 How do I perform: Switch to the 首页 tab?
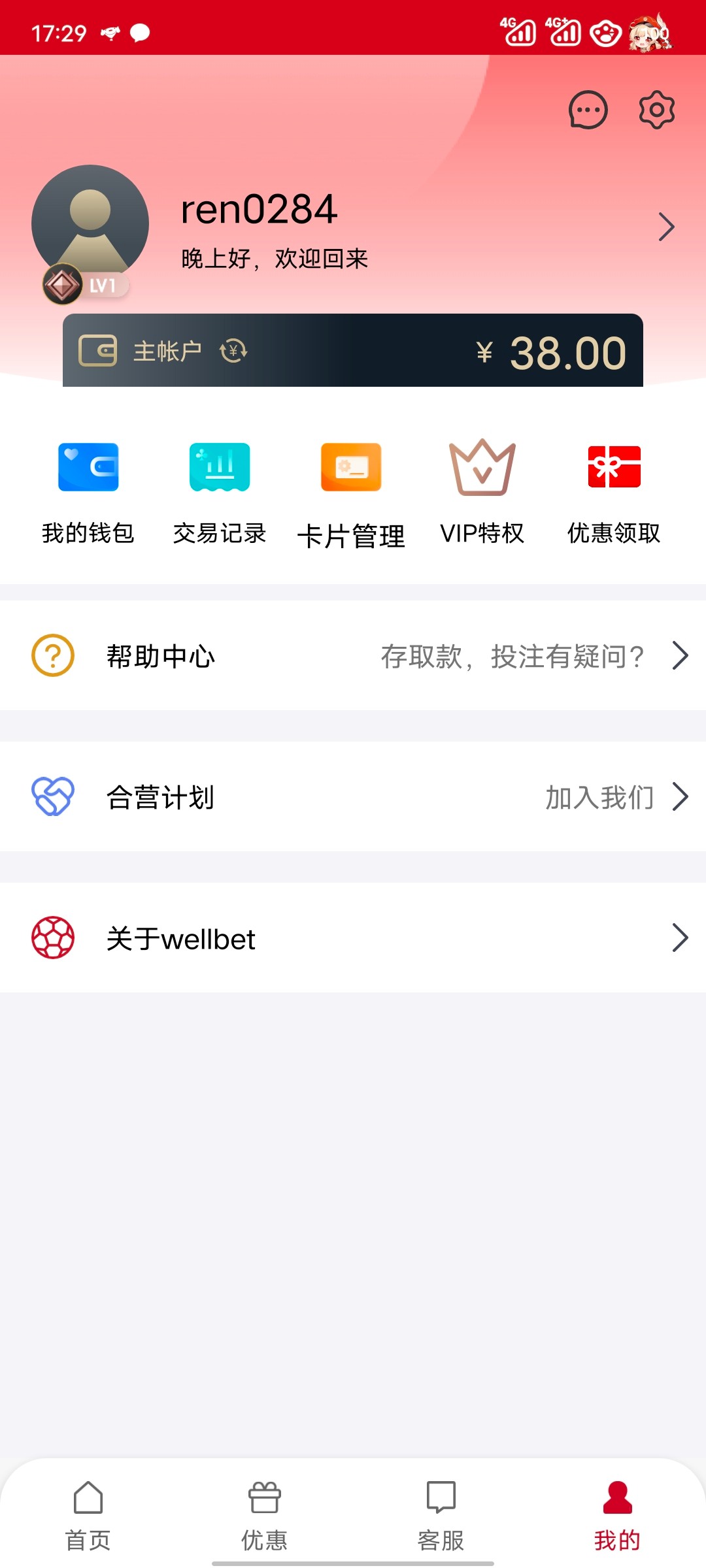[x=88, y=1514]
